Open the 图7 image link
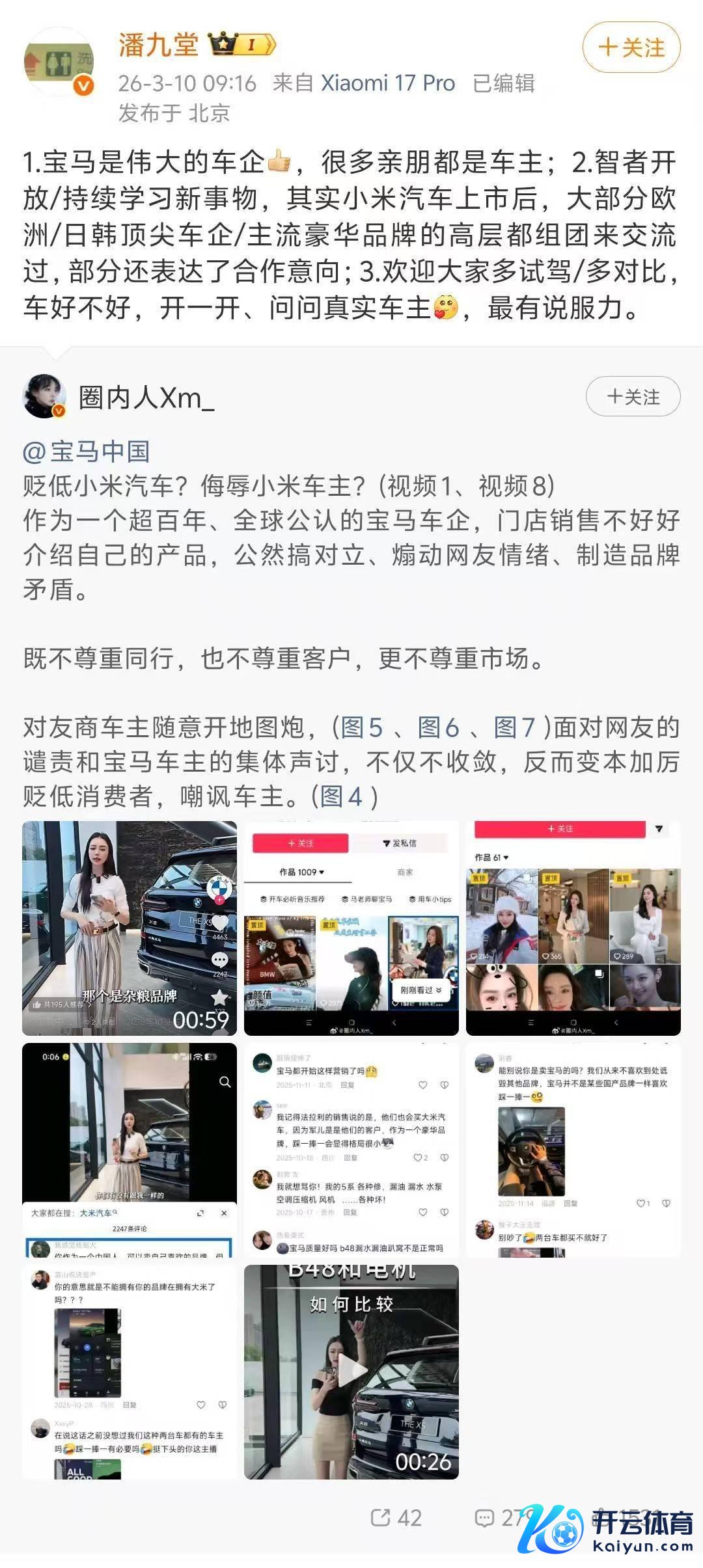The height and width of the screenshot is (1568, 703). click(x=514, y=727)
